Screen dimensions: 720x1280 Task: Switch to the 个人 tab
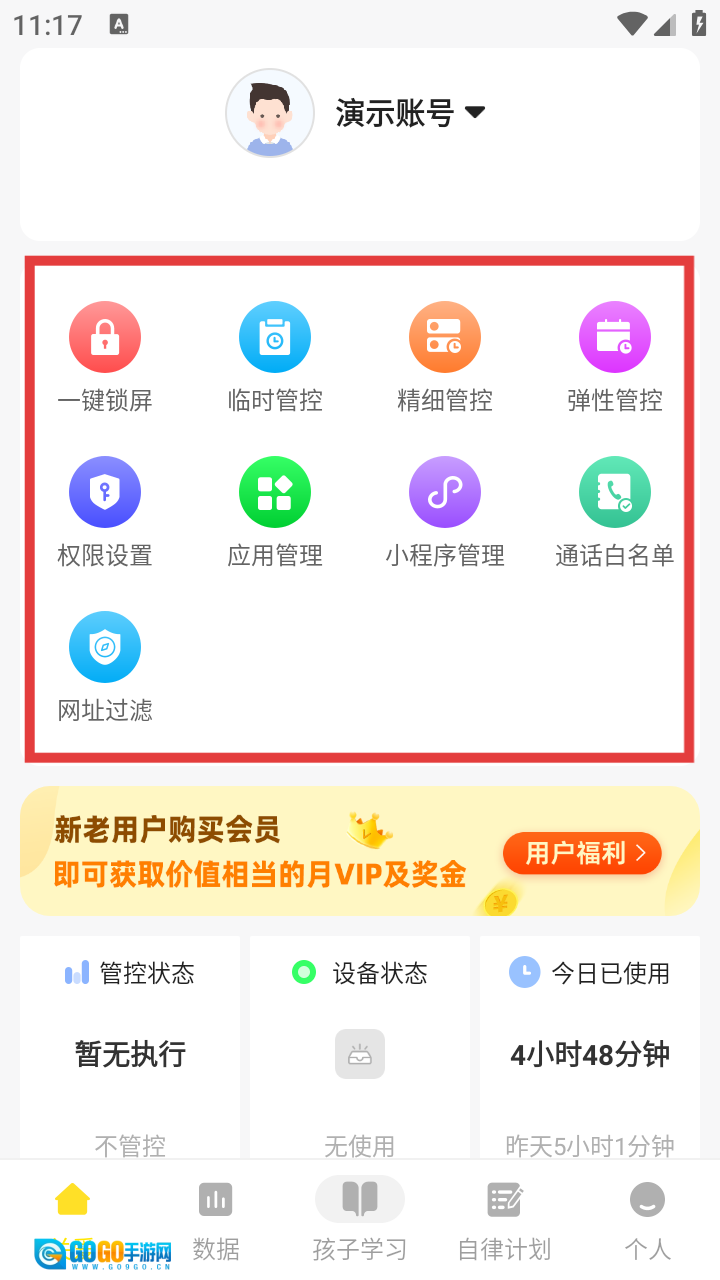click(647, 1220)
